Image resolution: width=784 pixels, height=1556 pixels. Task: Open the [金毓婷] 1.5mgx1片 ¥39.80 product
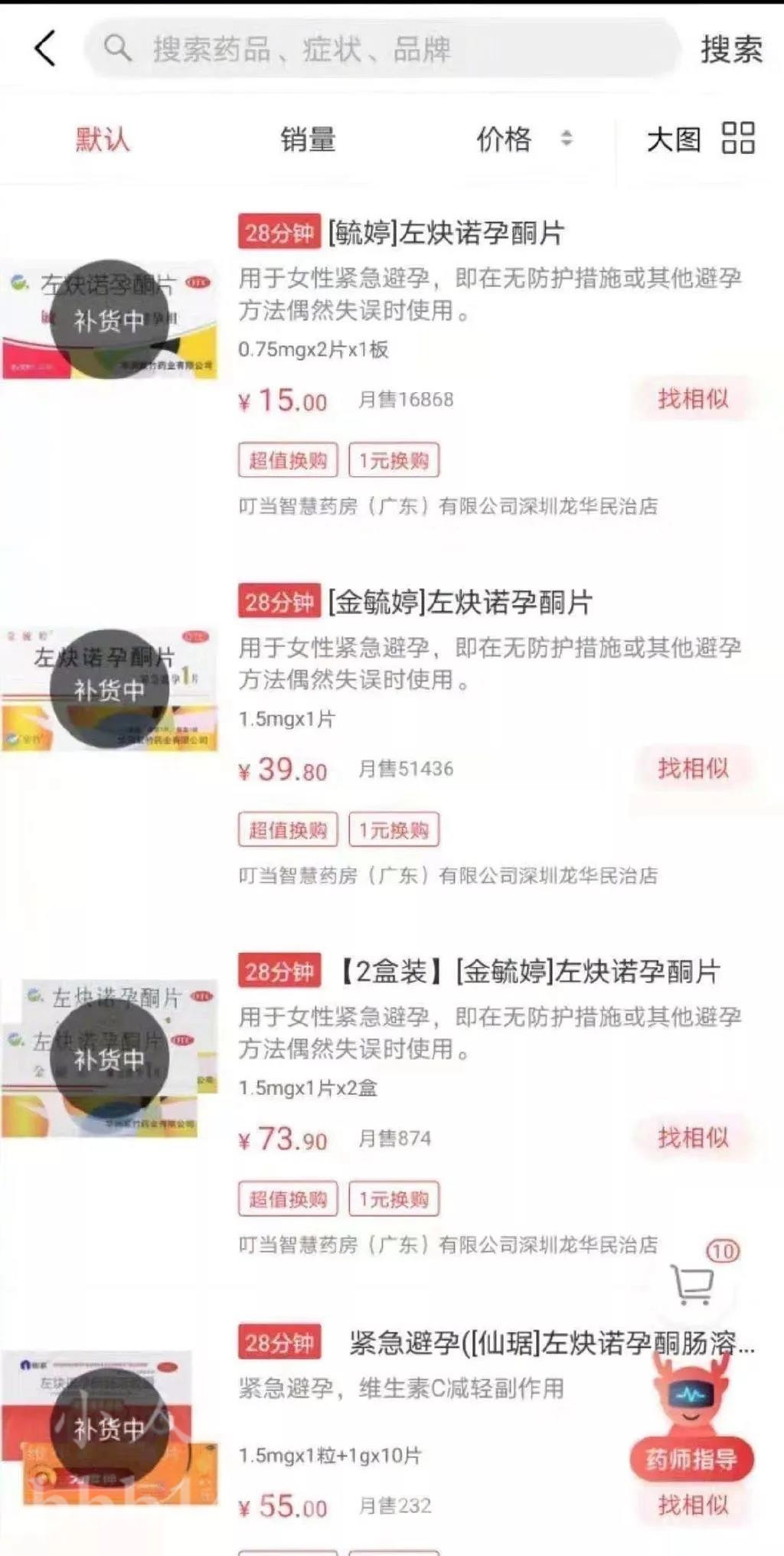coord(460,603)
